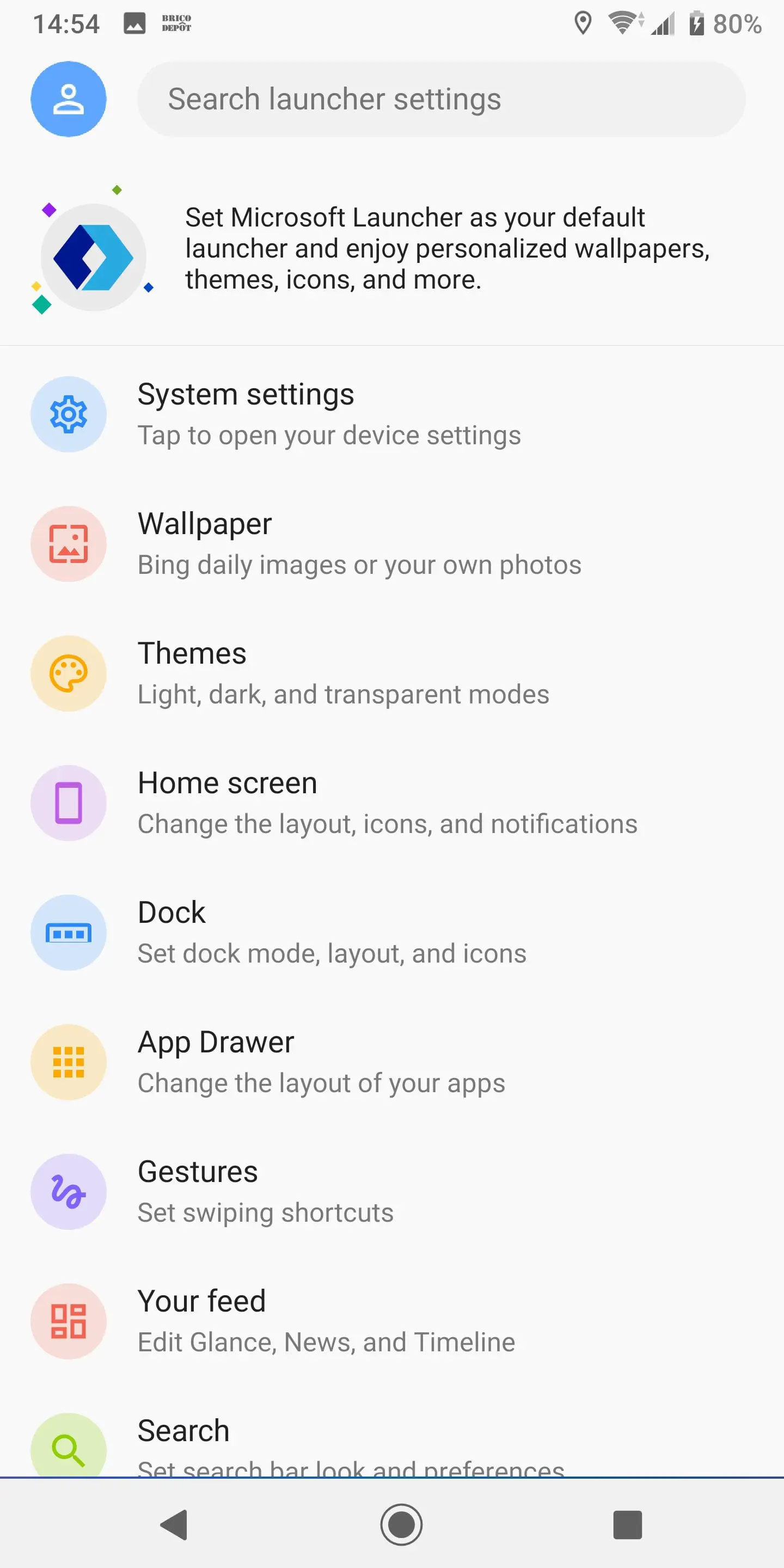Open Home screen settings
Viewport: 784px width, 1568px height.
point(392,803)
